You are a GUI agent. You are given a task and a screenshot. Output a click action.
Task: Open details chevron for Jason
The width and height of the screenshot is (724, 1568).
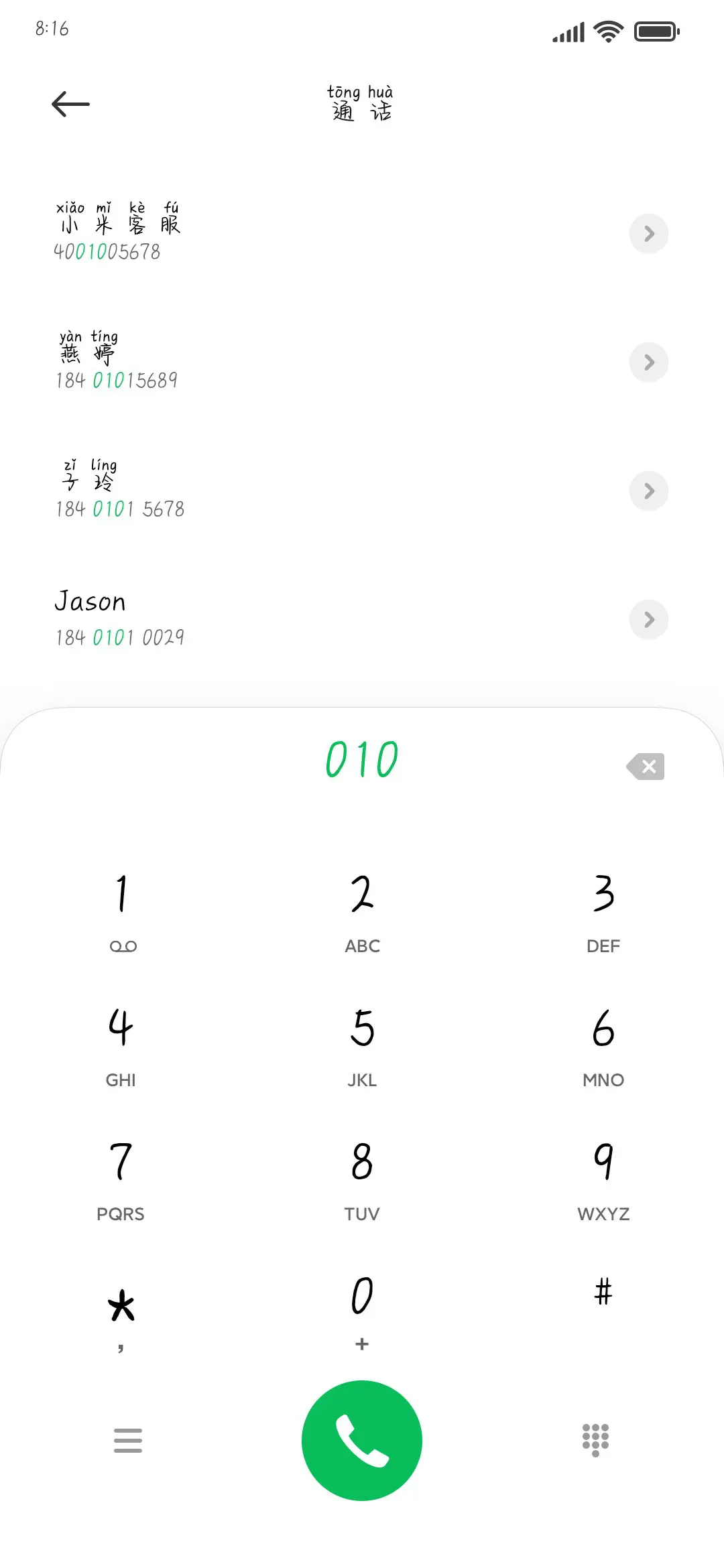tap(648, 620)
